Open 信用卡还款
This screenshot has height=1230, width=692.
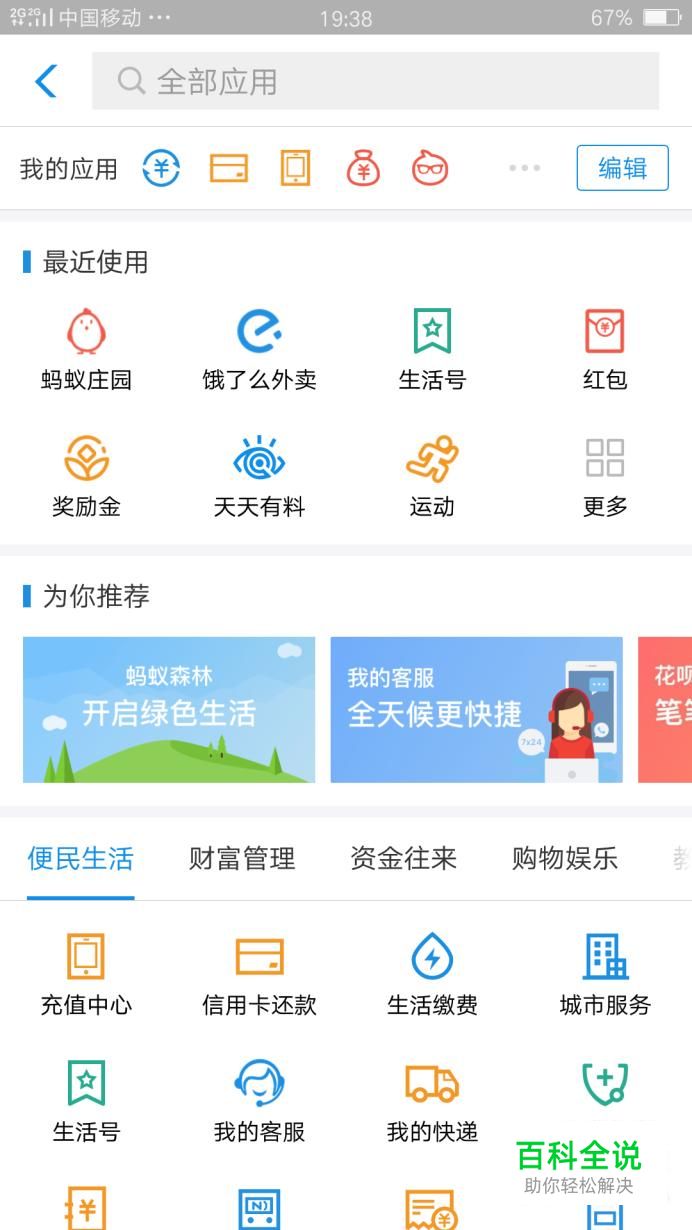point(259,974)
